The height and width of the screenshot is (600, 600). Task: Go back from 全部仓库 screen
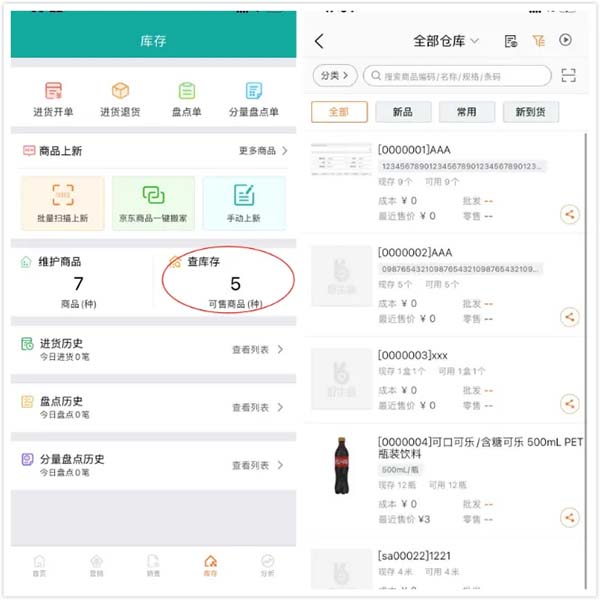point(319,41)
